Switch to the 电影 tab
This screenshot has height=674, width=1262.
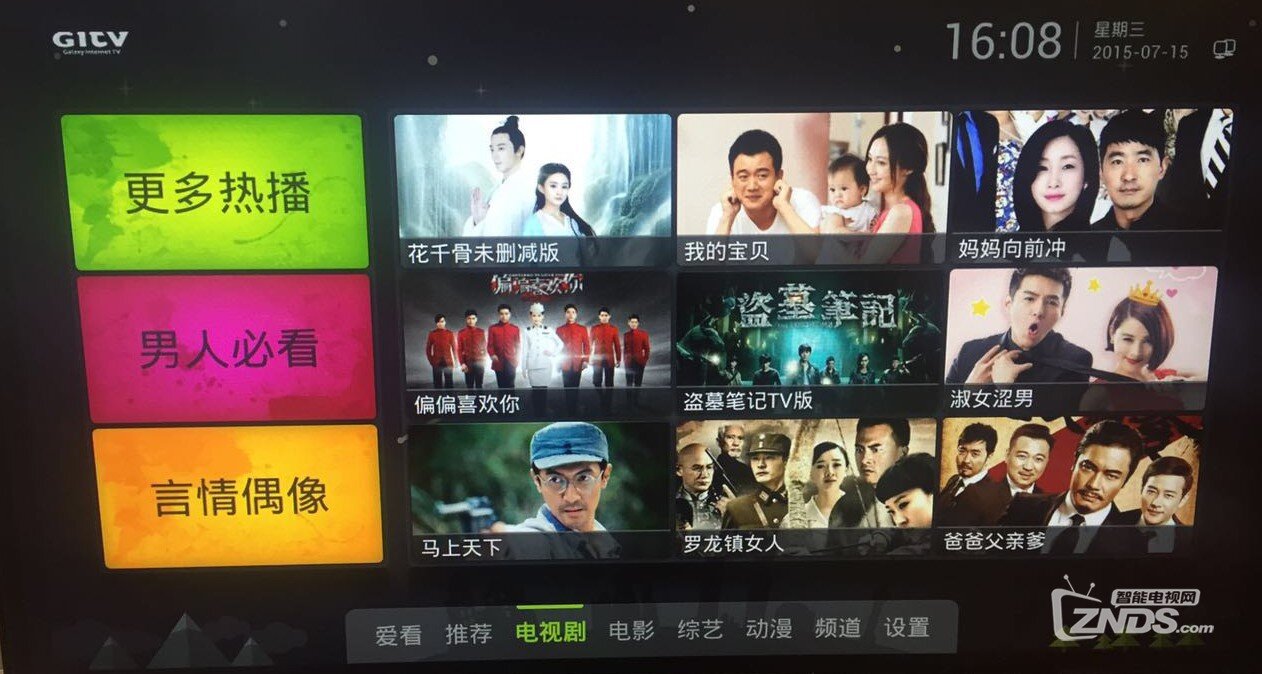[x=631, y=630]
